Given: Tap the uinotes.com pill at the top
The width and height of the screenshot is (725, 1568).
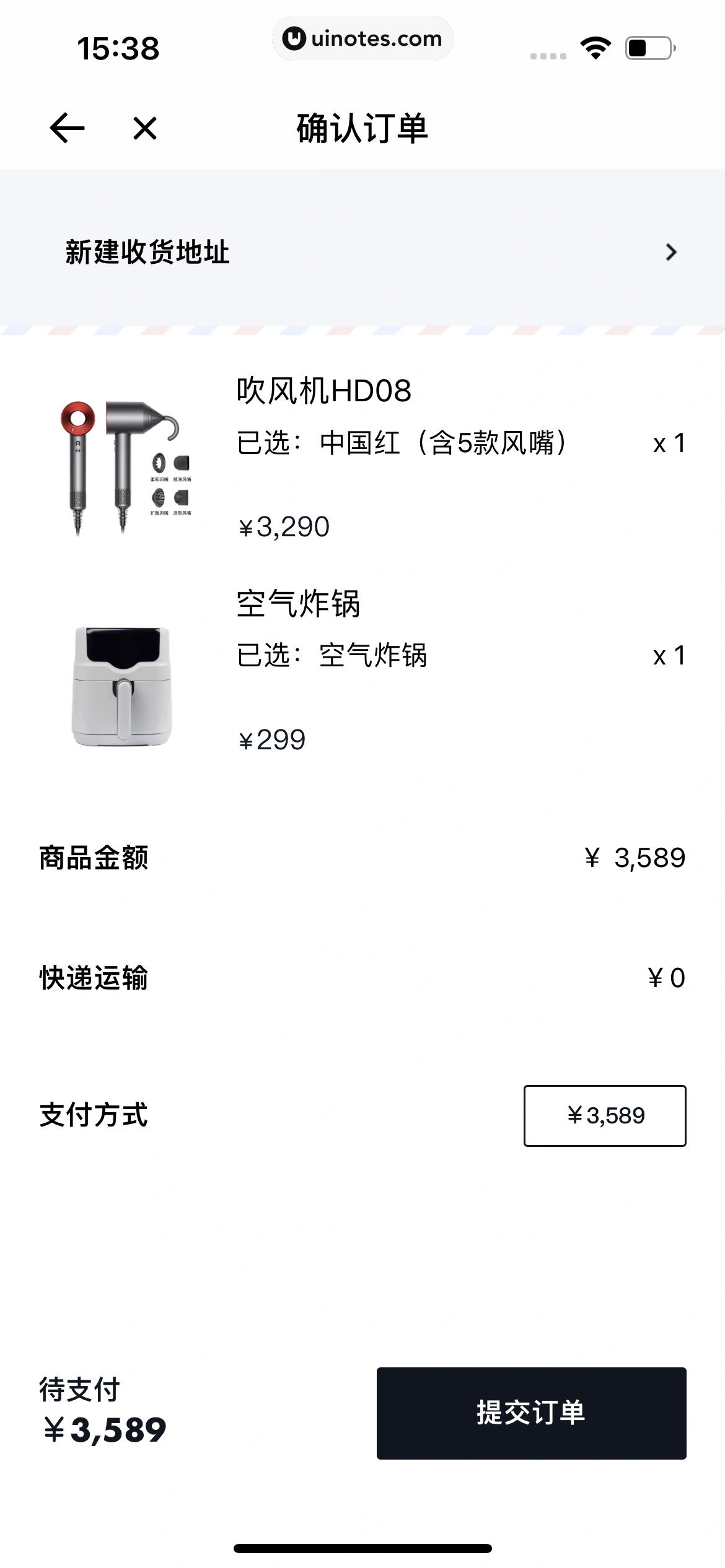Looking at the screenshot, I should click(362, 38).
